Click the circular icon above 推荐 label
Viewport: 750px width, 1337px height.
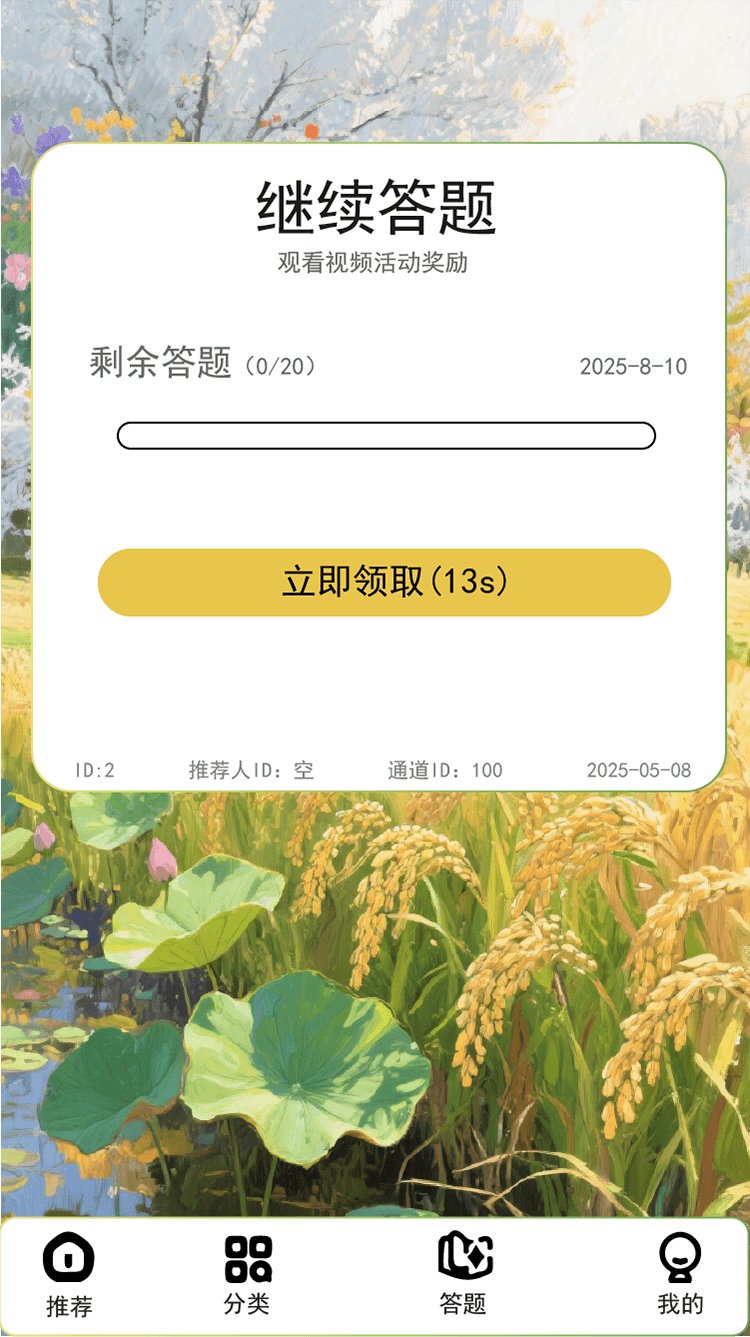(67, 1260)
